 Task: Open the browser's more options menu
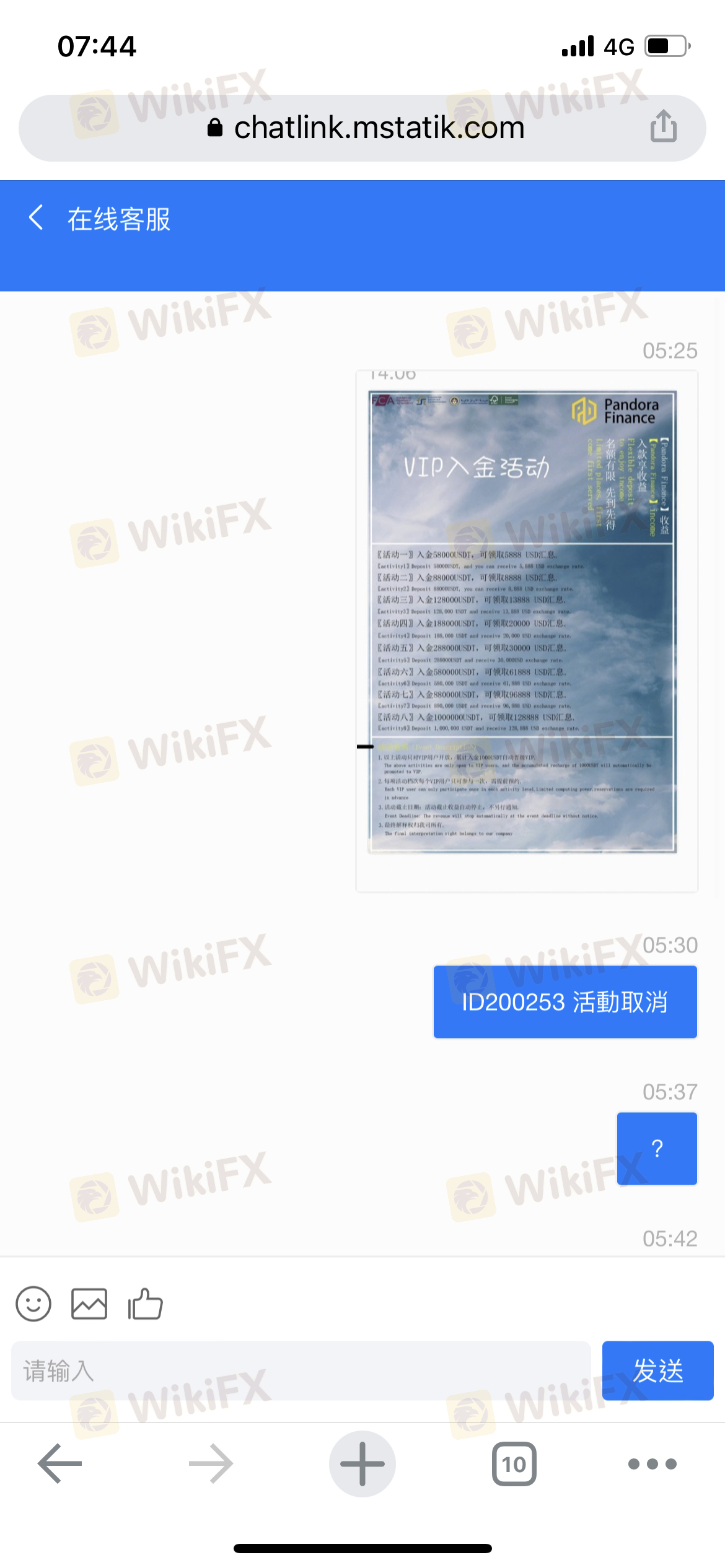point(652,1463)
